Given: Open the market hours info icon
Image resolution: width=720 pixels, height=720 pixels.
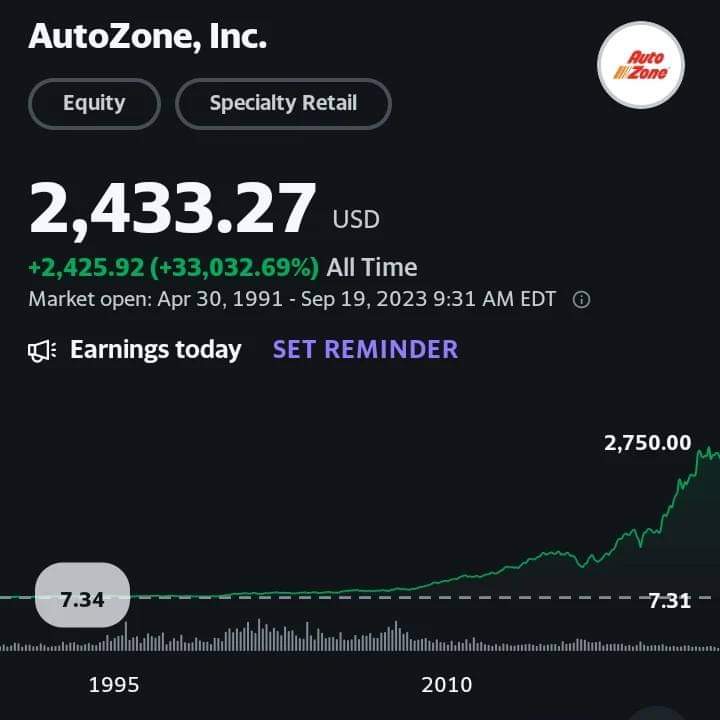Looking at the screenshot, I should [581, 299].
